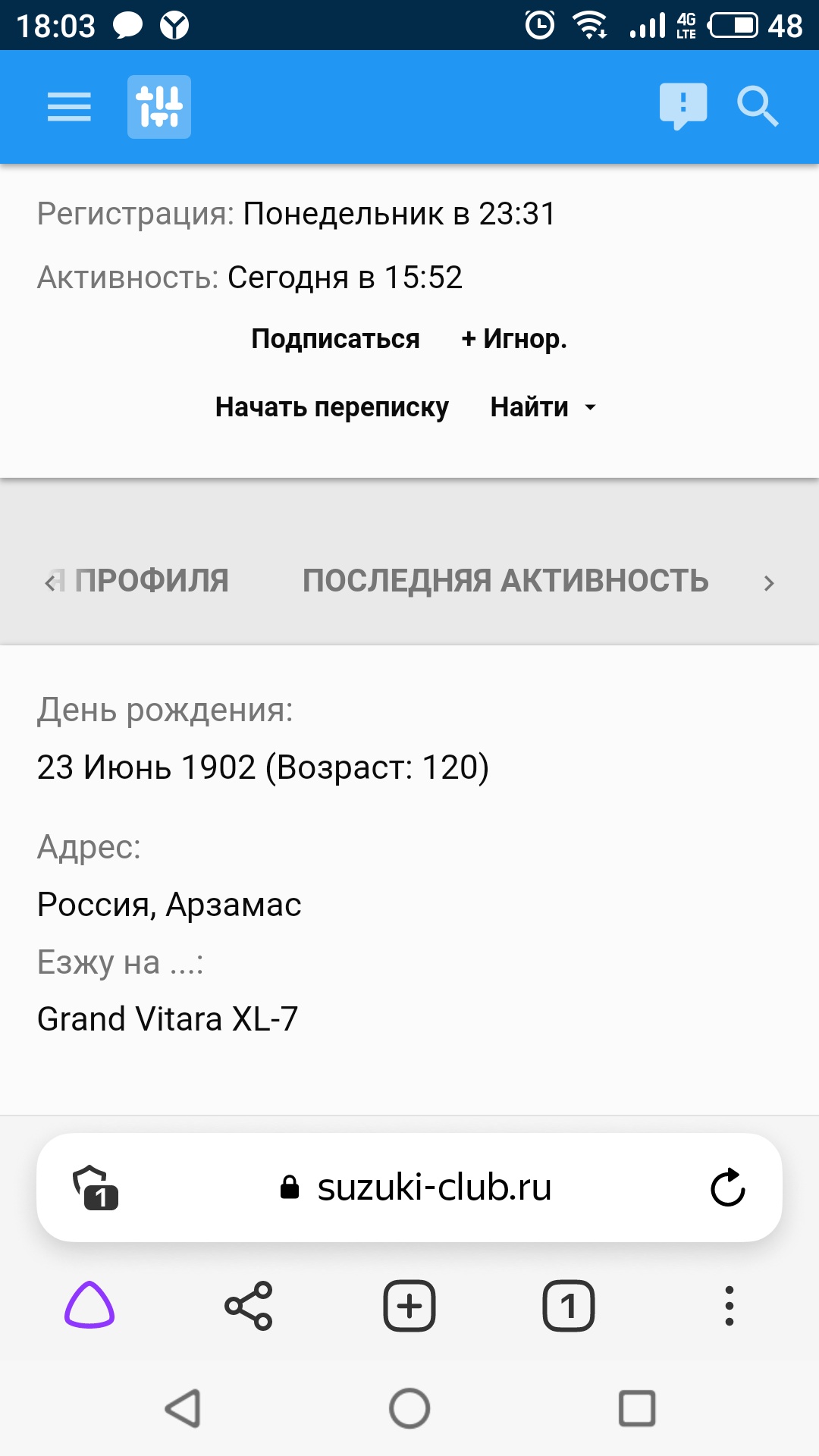Reload the page in the browser

coord(727,1188)
